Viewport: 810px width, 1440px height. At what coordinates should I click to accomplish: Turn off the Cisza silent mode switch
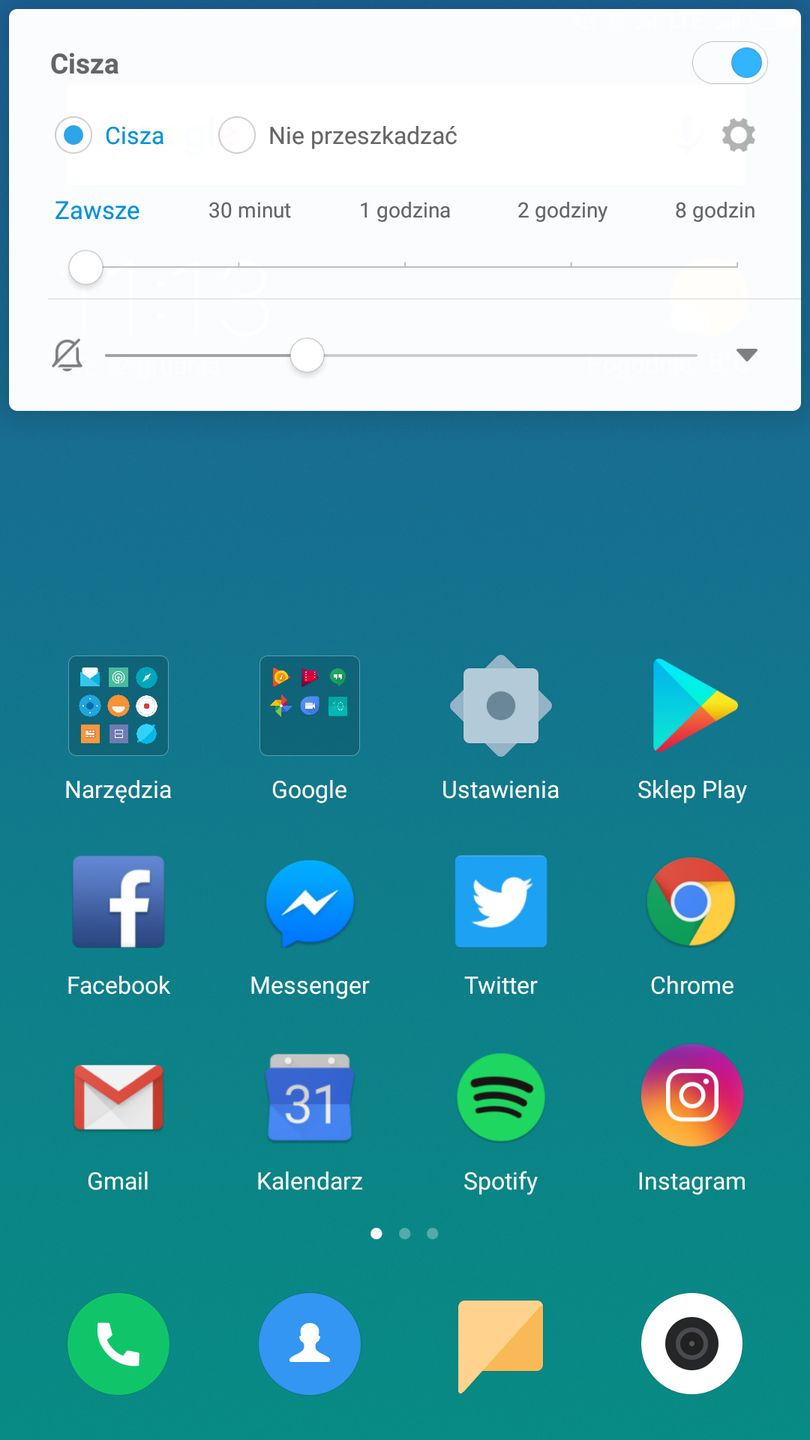(730, 63)
